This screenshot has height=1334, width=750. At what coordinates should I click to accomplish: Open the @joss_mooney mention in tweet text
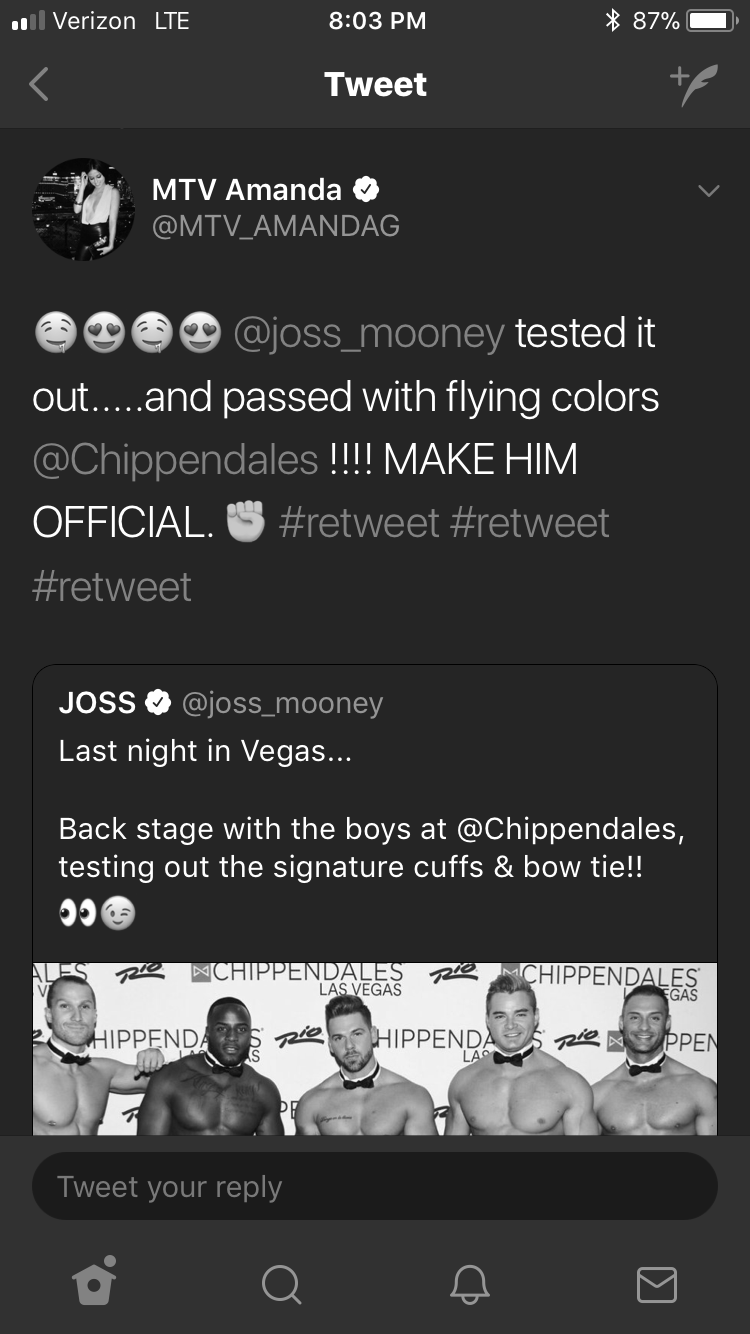click(369, 334)
